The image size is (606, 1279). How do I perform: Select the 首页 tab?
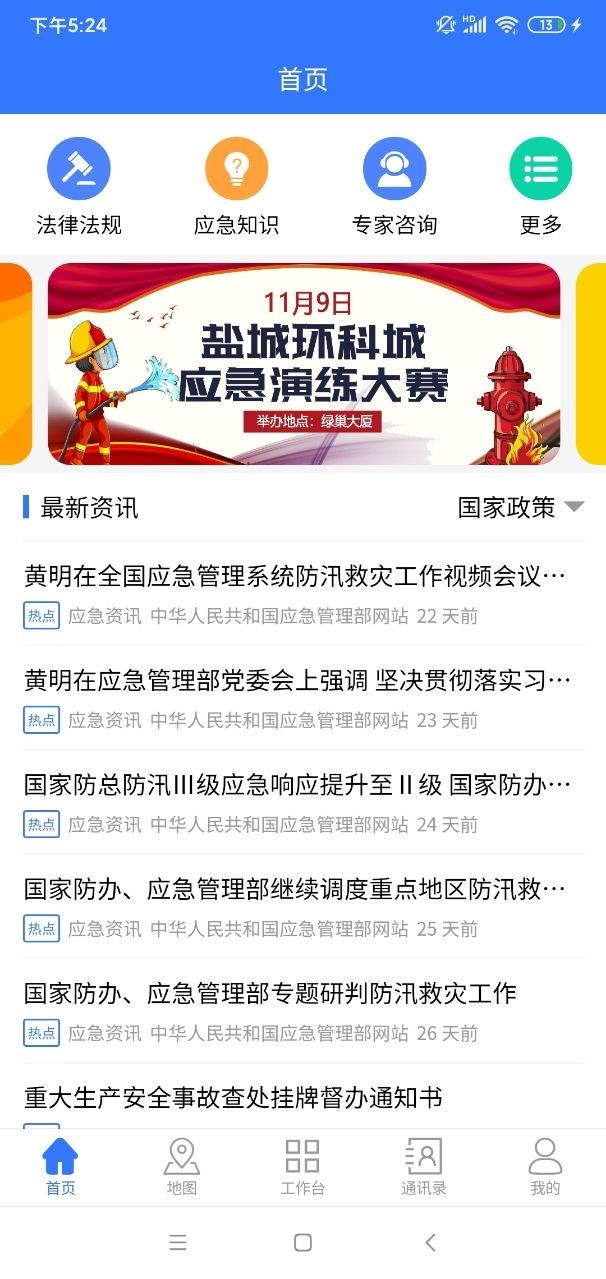coord(60,1167)
